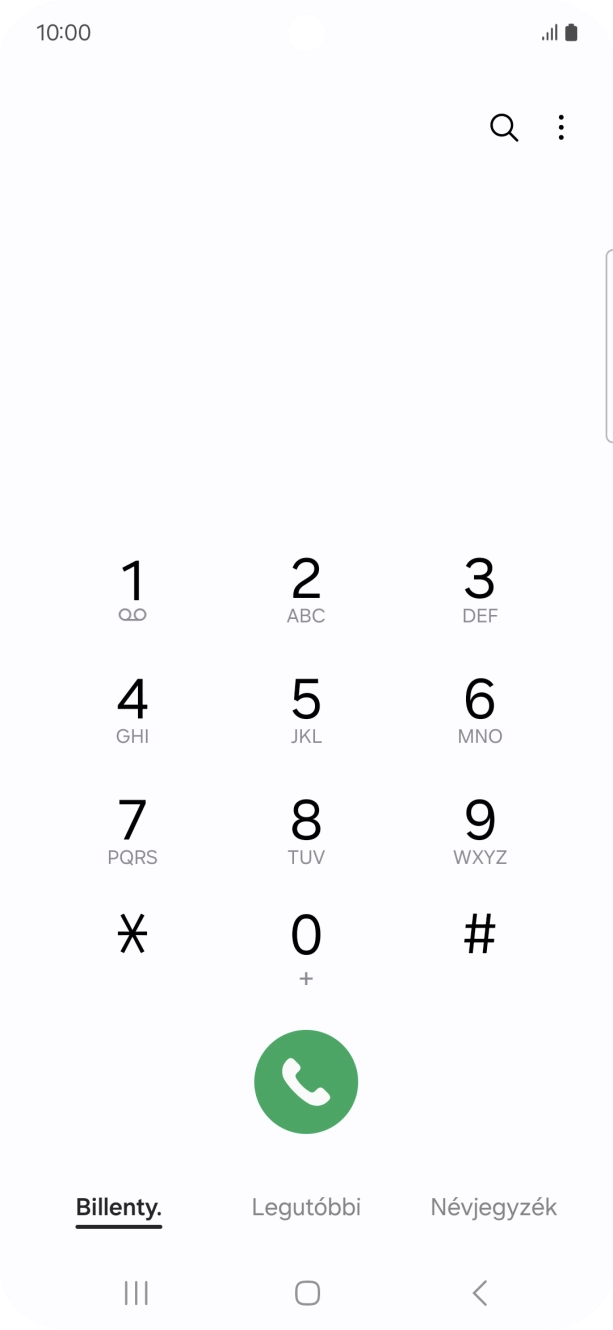Open the search icon
The width and height of the screenshot is (613, 1330).
tap(504, 128)
